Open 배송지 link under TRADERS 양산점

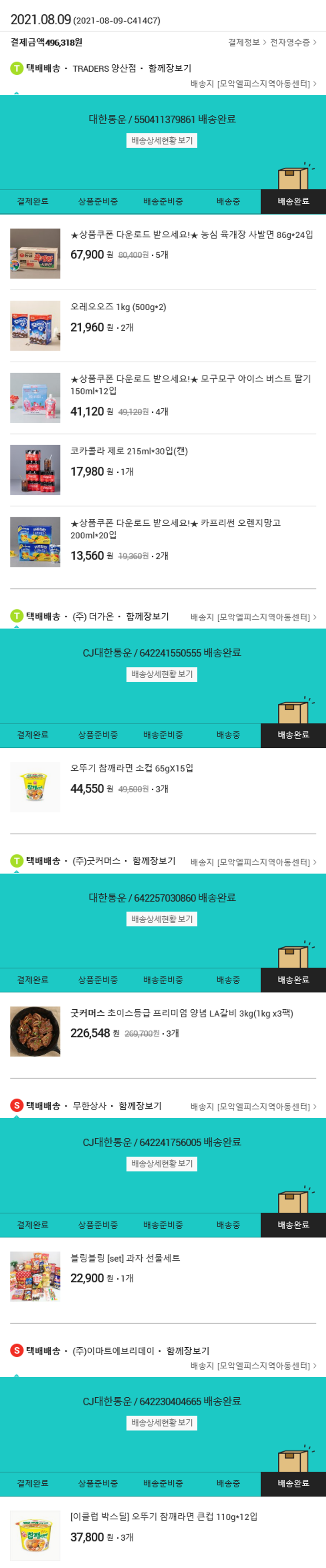click(253, 83)
